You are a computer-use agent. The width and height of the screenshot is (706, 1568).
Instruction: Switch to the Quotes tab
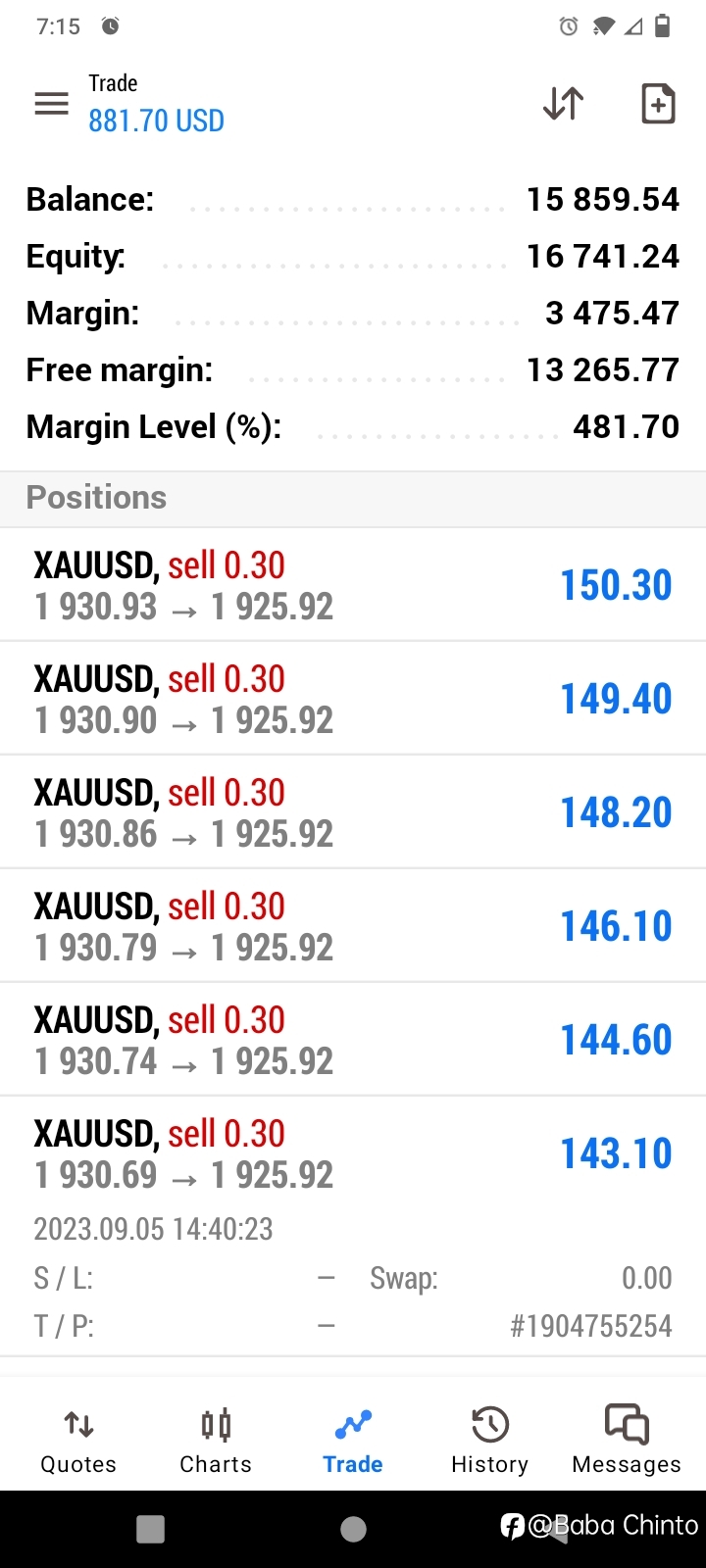click(78, 1441)
